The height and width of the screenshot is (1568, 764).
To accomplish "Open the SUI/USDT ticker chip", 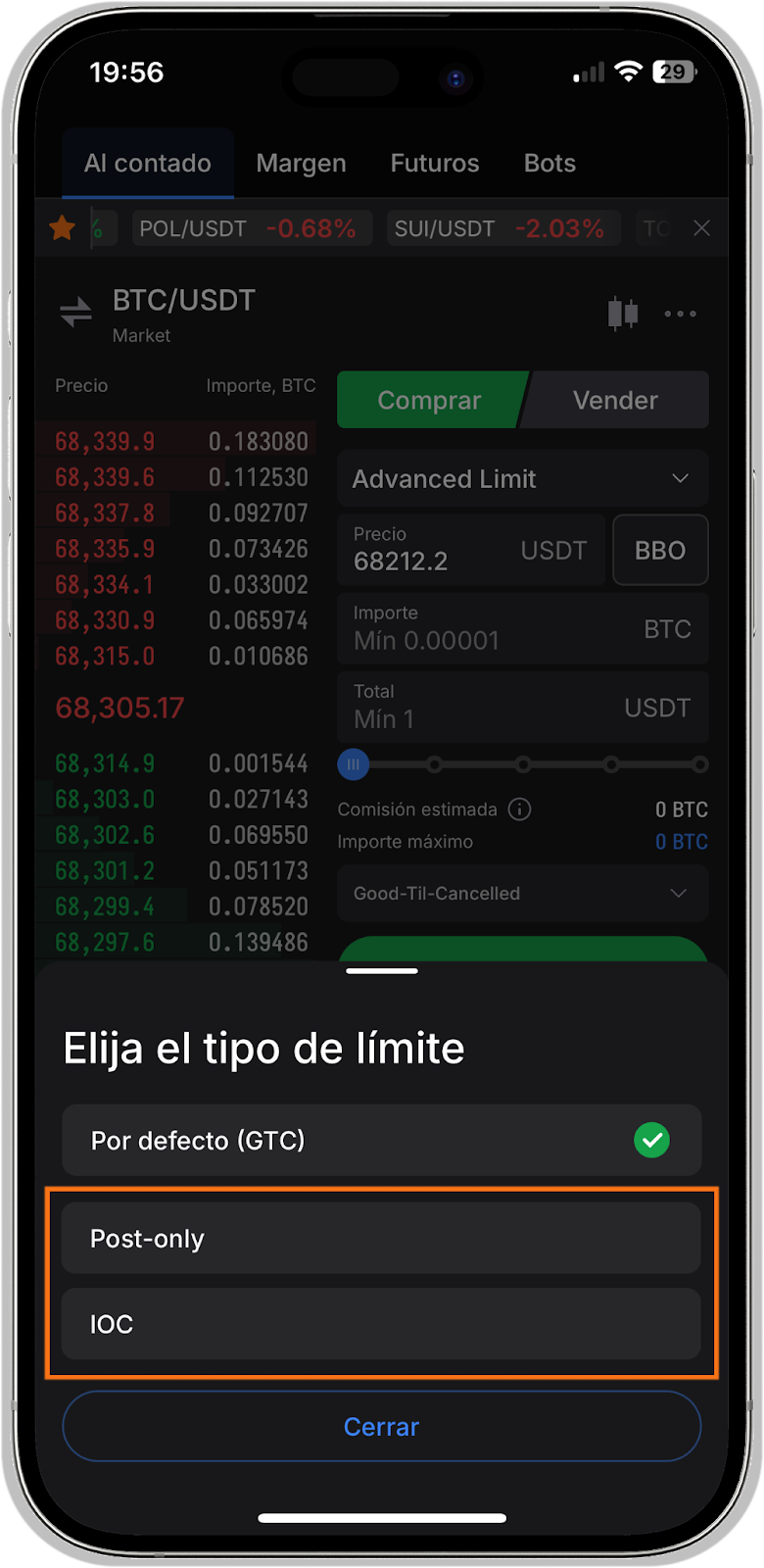I will pos(501,228).
